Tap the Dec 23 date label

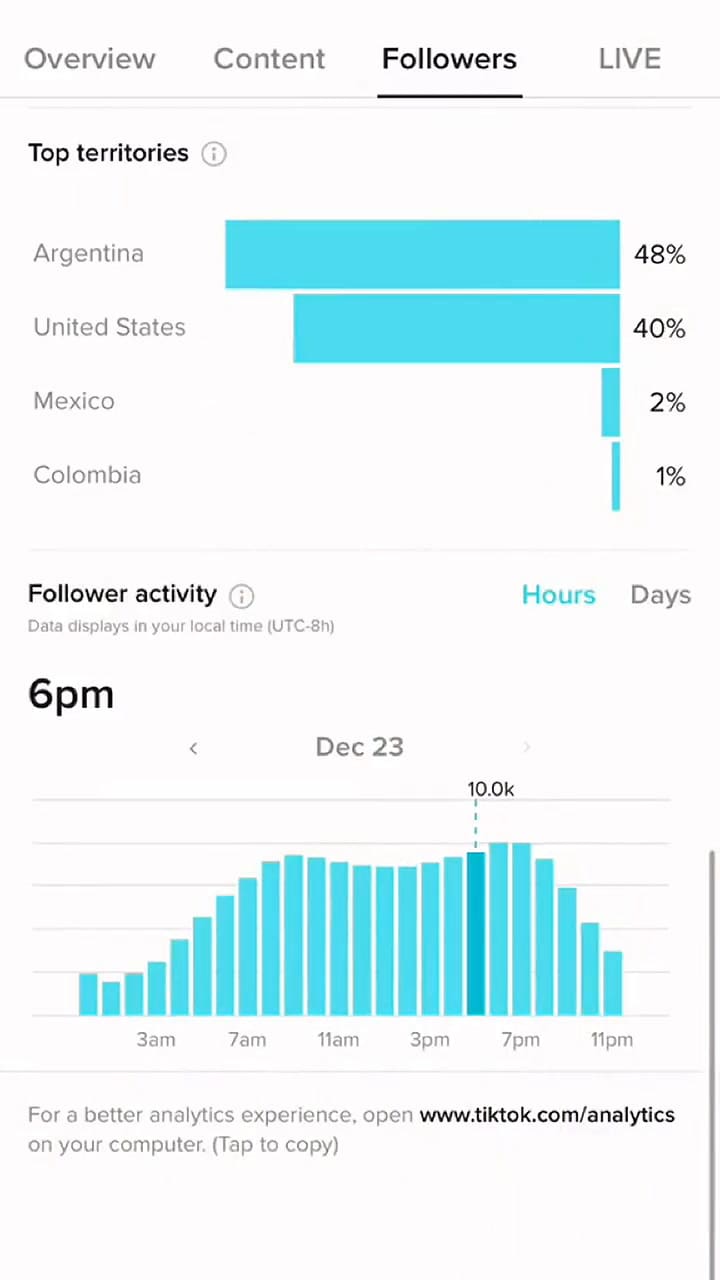click(x=359, y=746)
